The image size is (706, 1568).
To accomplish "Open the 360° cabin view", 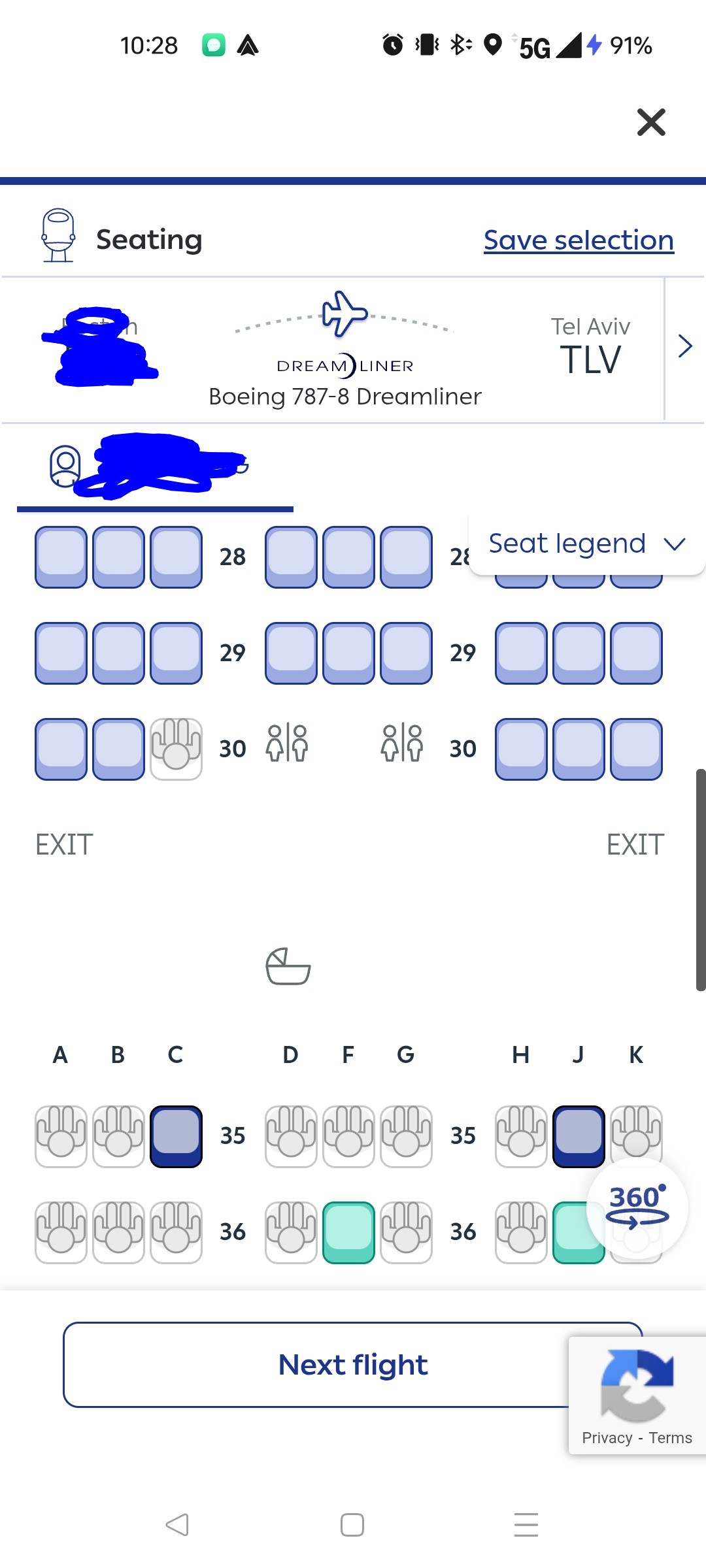I will [x=637, y=1207].
